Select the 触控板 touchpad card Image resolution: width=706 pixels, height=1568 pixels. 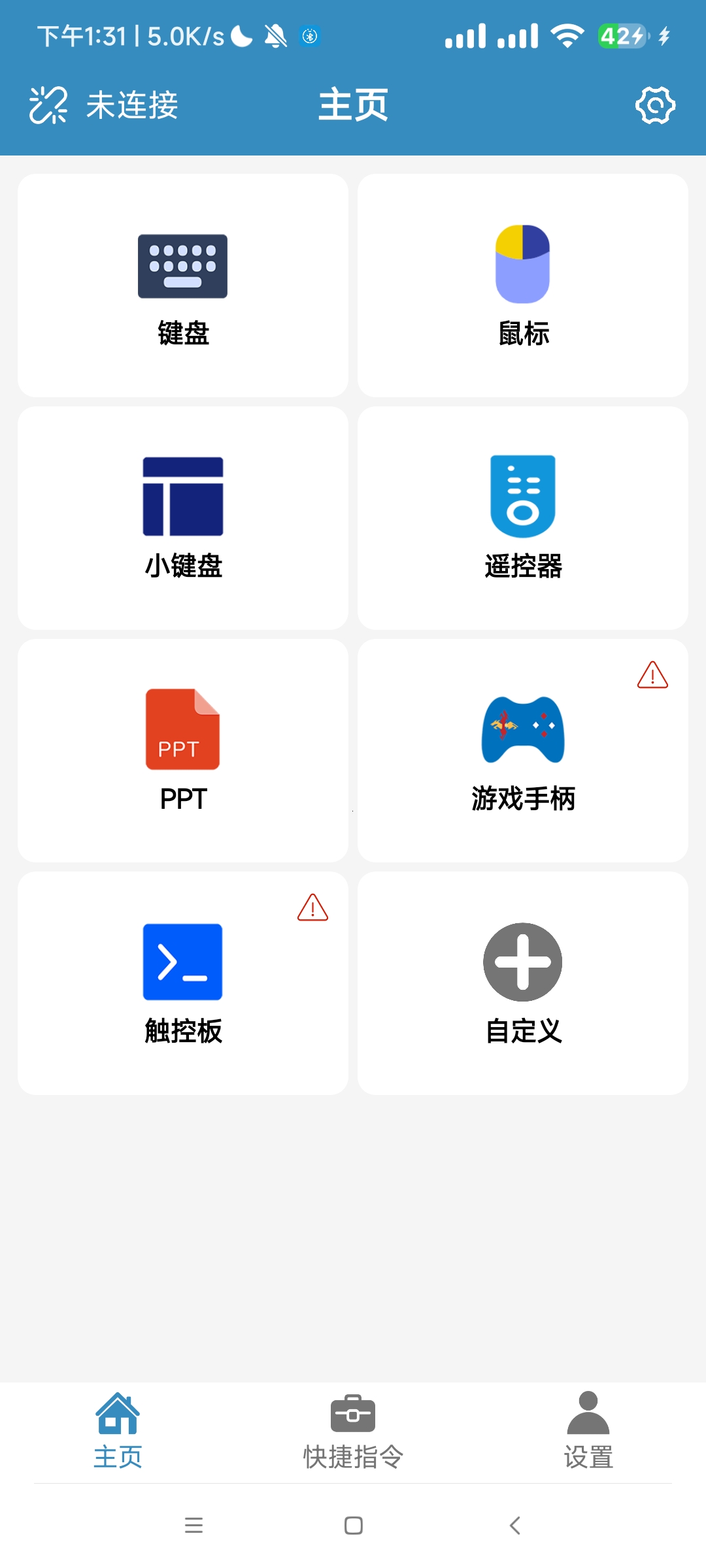click(x=183, y=983)
